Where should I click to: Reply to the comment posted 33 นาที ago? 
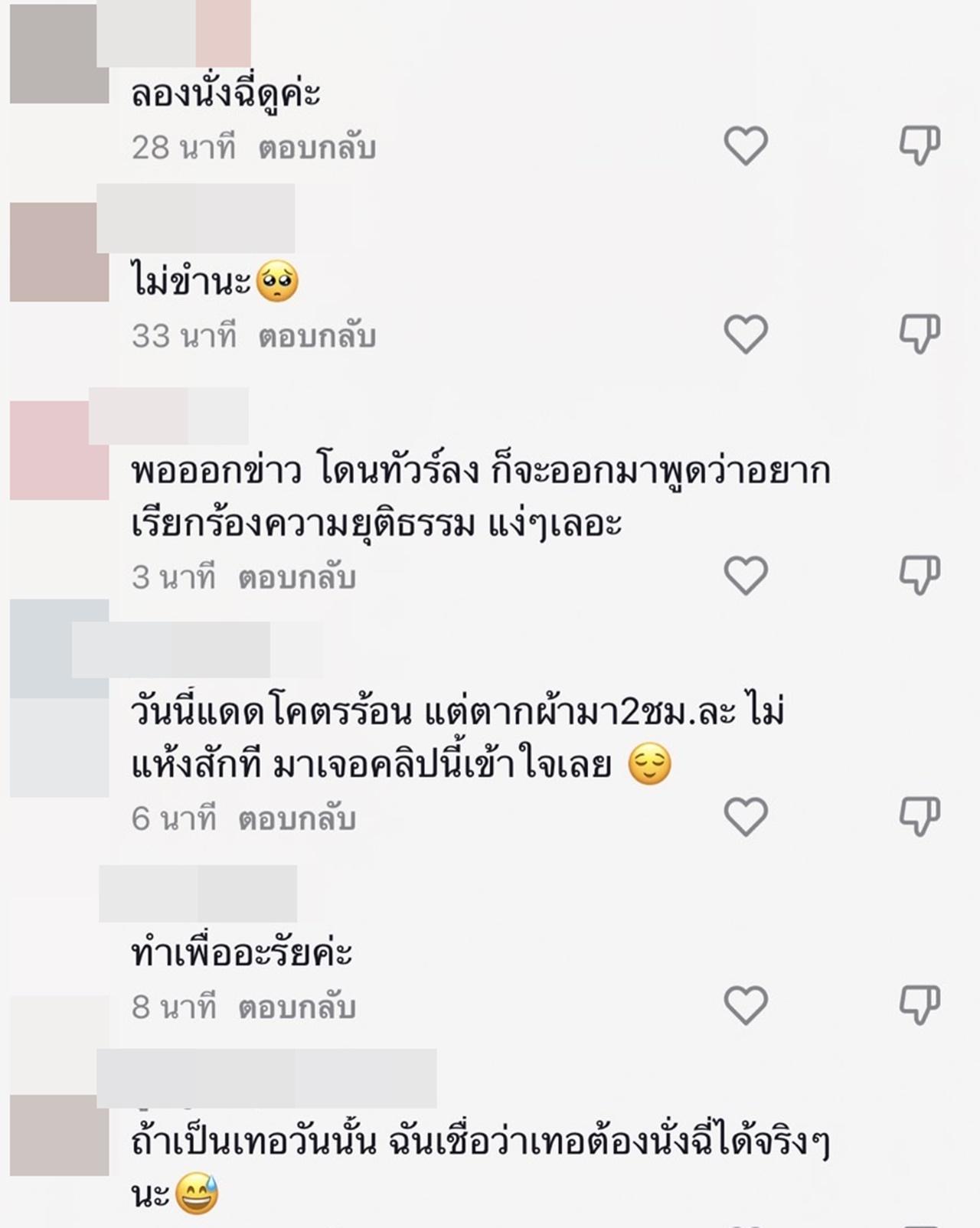click(x=317, y=337)
